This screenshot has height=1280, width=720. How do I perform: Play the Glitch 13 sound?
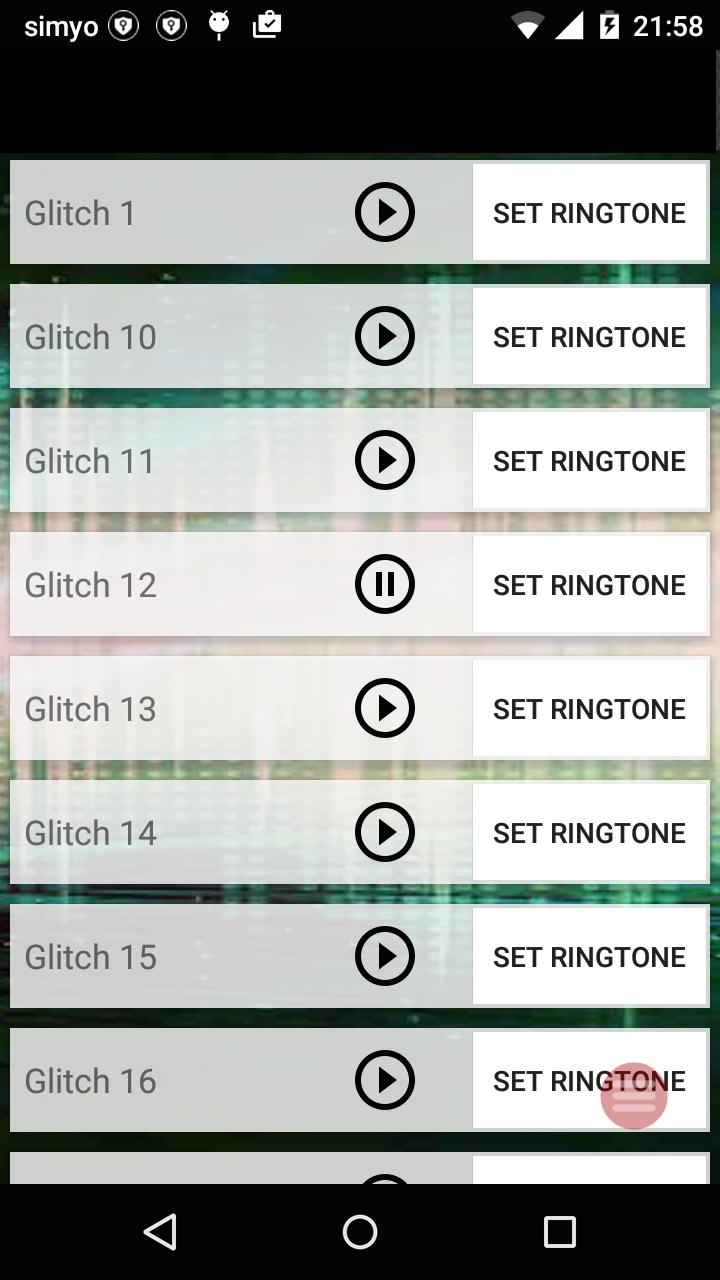coord(384,708)
